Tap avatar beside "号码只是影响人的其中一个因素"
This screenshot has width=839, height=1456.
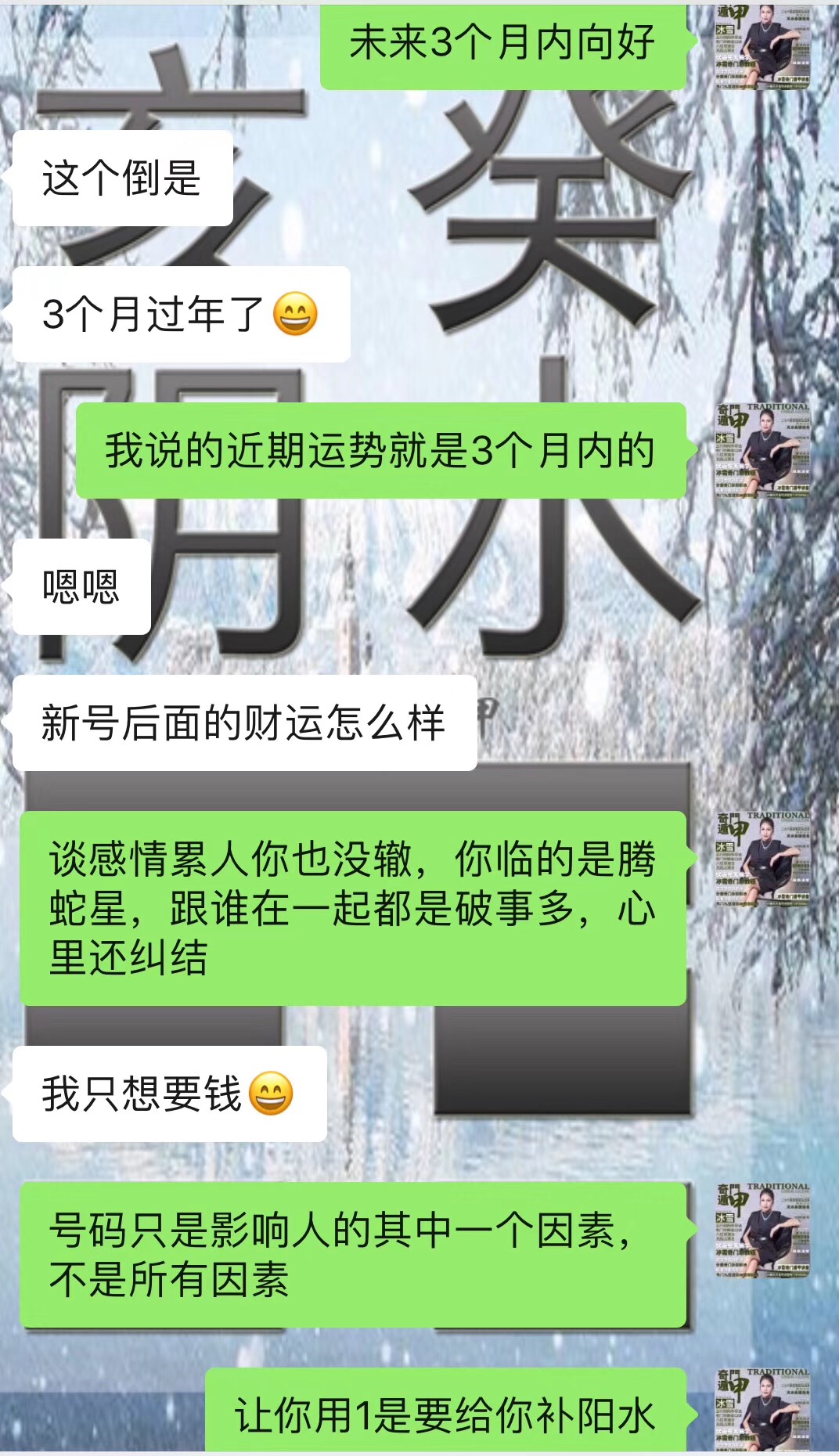pyautogui.click(x=763, y=1230)
